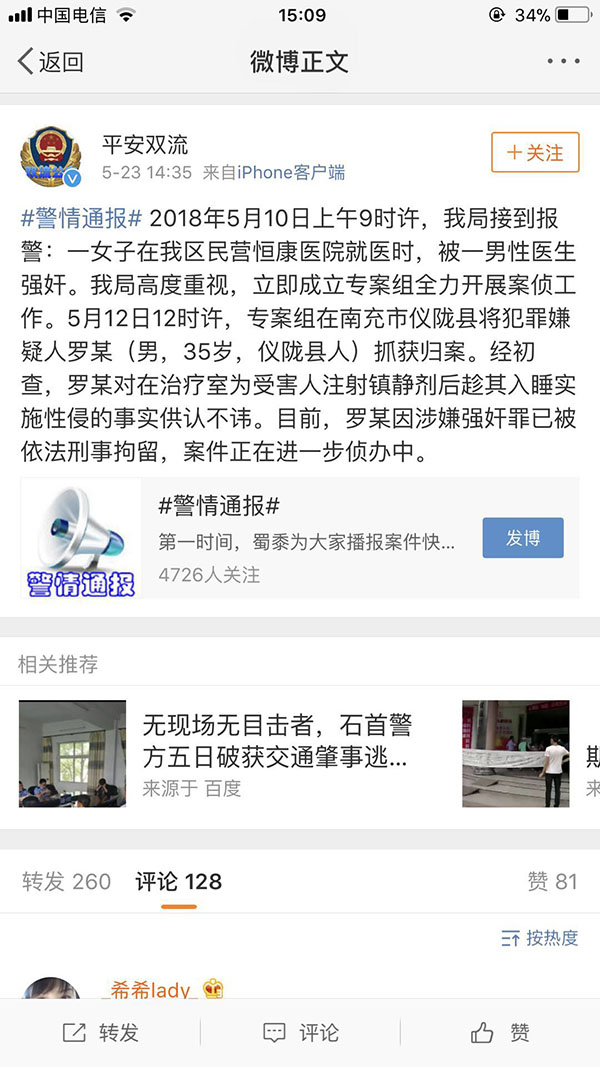Viewport: 600px width, 1067px height.
Task: Switch to the 转发 260 tab
Action: (66, 881)
